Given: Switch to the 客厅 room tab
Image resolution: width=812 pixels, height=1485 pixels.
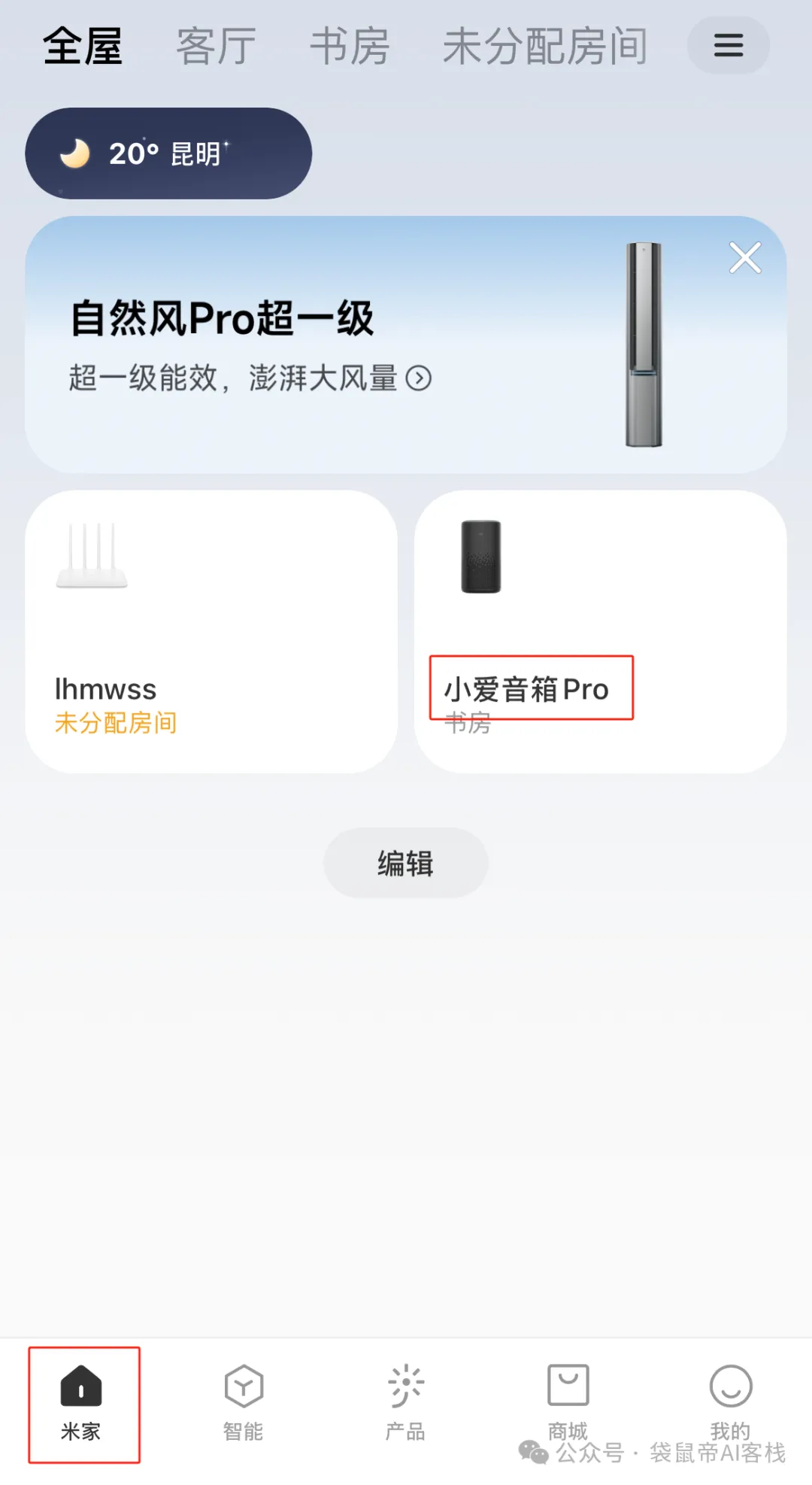Looking at the screenshot, I should 217,47.
